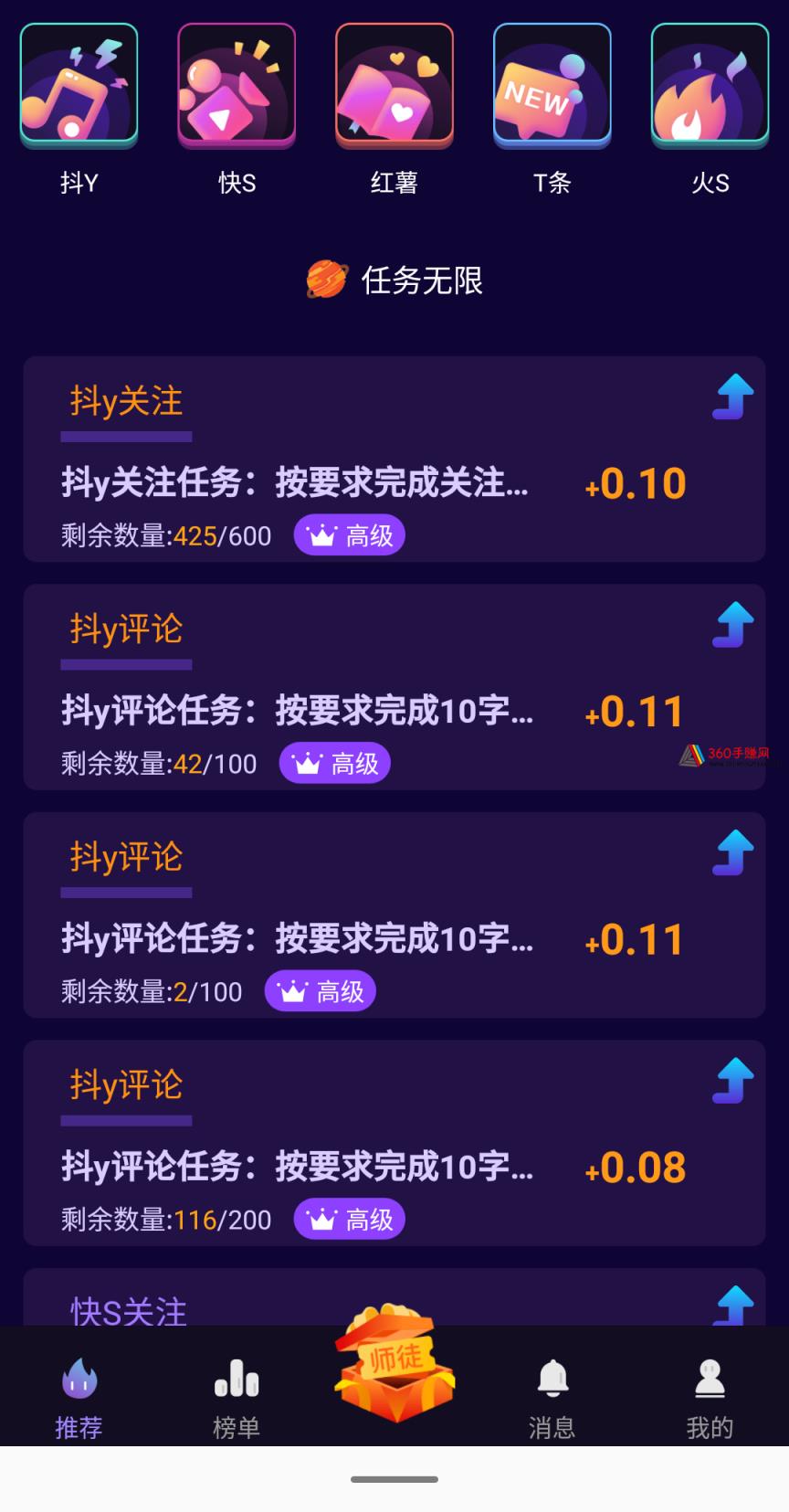
Task: Open the 抖Y platform icon
Action: pos(79,83)
